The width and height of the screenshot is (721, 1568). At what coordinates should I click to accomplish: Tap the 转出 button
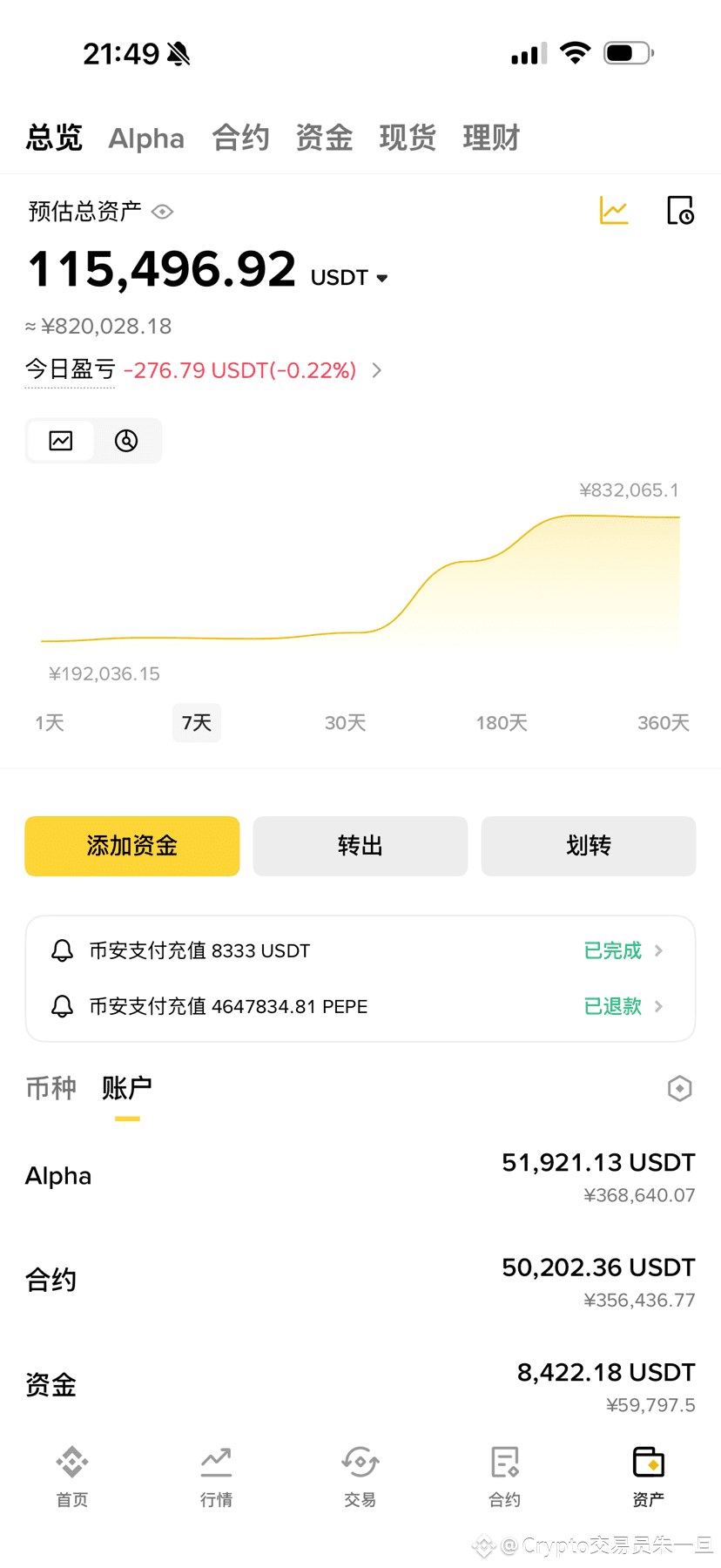pyautogui.click(x=360, y=846)
